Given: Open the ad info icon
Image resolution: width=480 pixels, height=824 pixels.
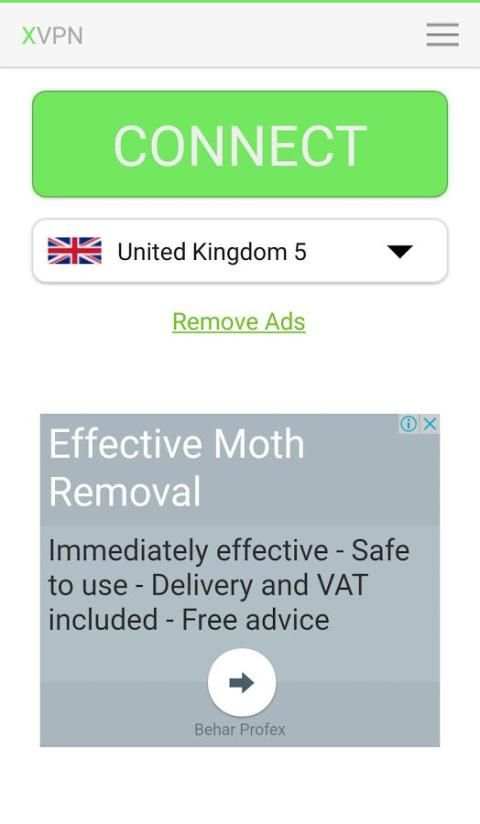Looking at the screenshot, I should [x=408, y=424].
